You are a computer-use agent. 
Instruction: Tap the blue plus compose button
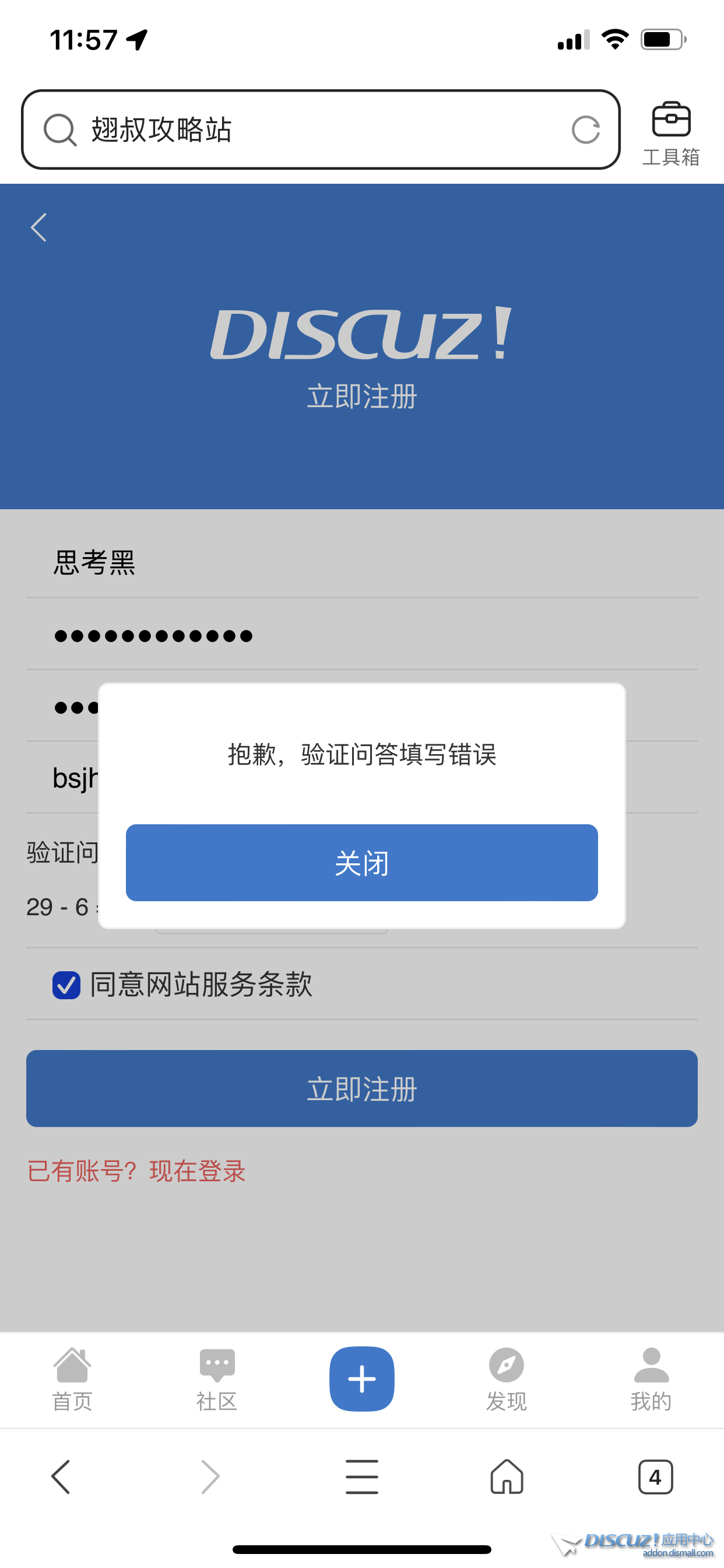tap(361, 1377)
